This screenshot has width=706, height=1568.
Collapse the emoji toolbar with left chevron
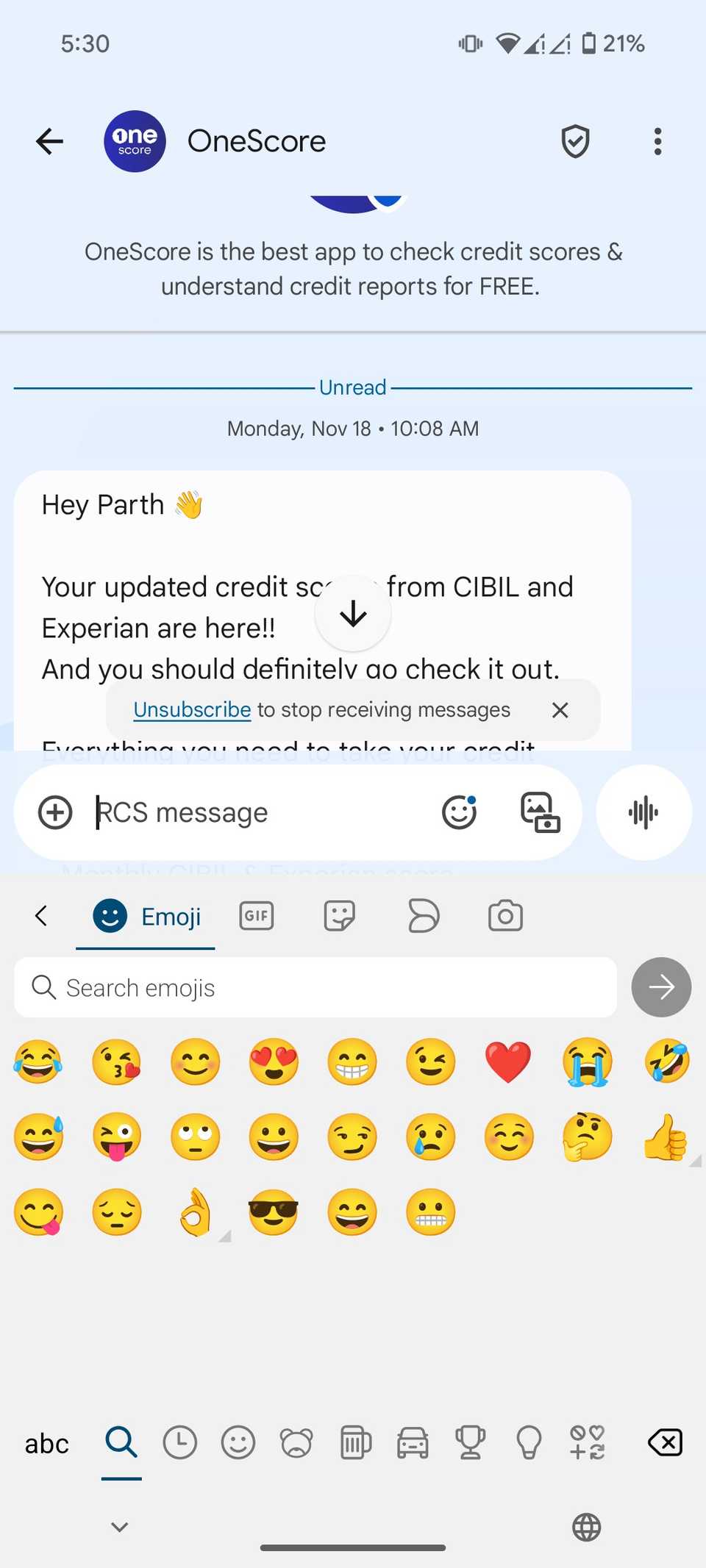[40, 915]
